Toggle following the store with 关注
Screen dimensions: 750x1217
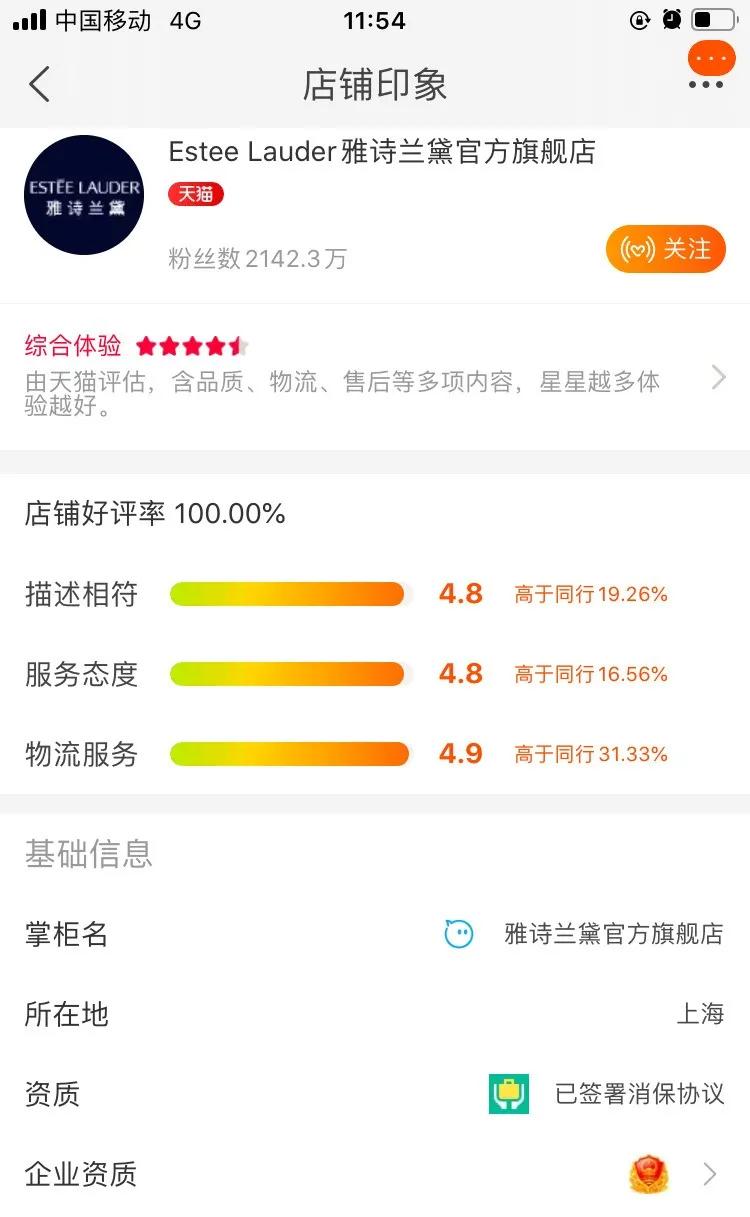tap(667, 249)
